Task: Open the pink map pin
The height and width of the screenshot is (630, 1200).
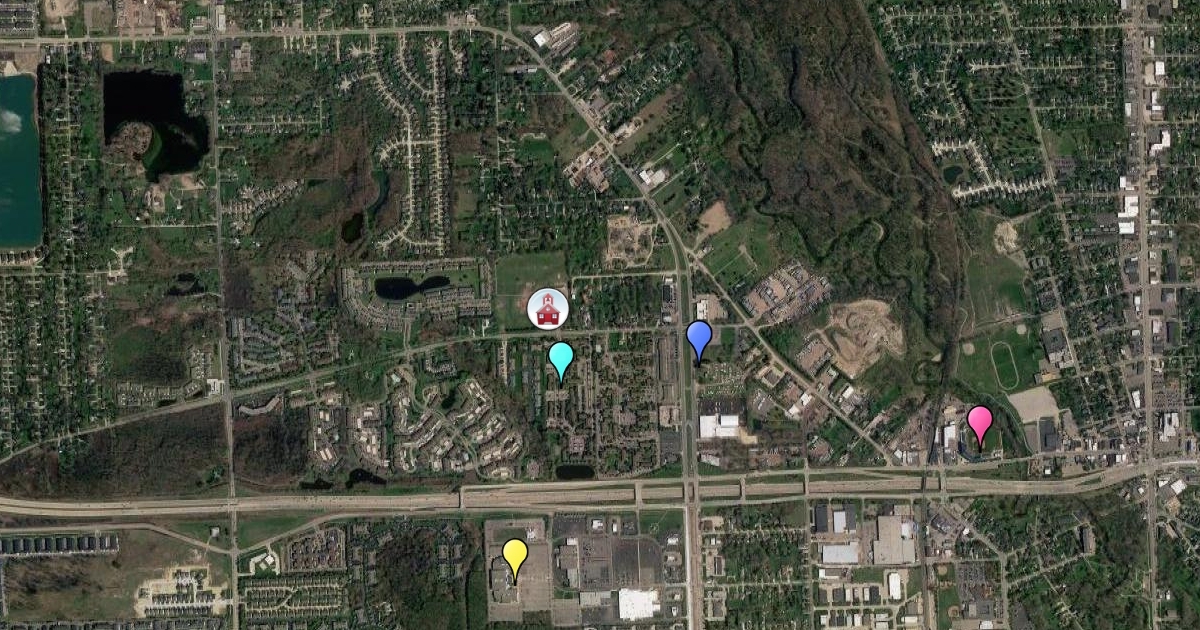Action: [x=979, y=421]
